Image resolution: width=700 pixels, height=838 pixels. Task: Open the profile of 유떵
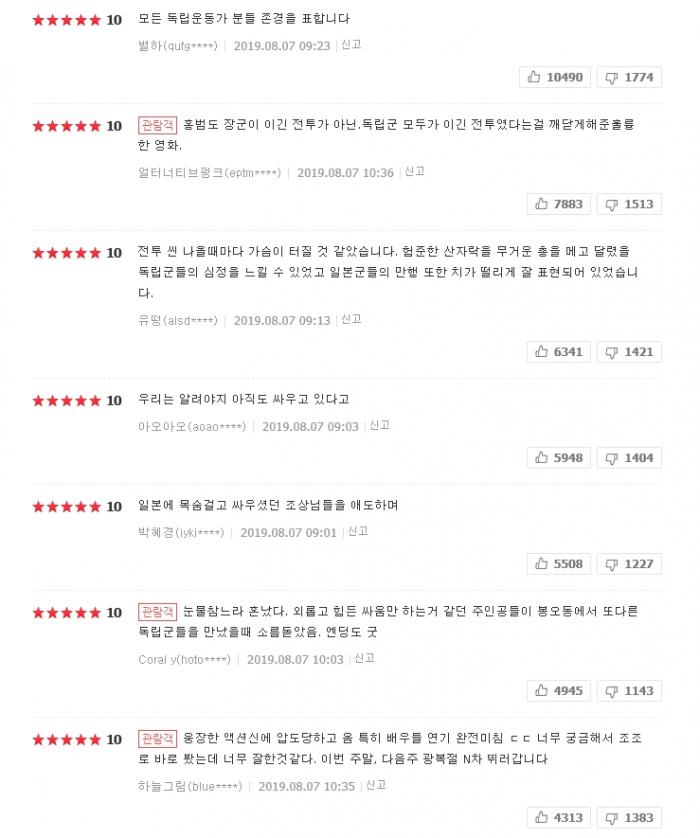click(177, 320)
